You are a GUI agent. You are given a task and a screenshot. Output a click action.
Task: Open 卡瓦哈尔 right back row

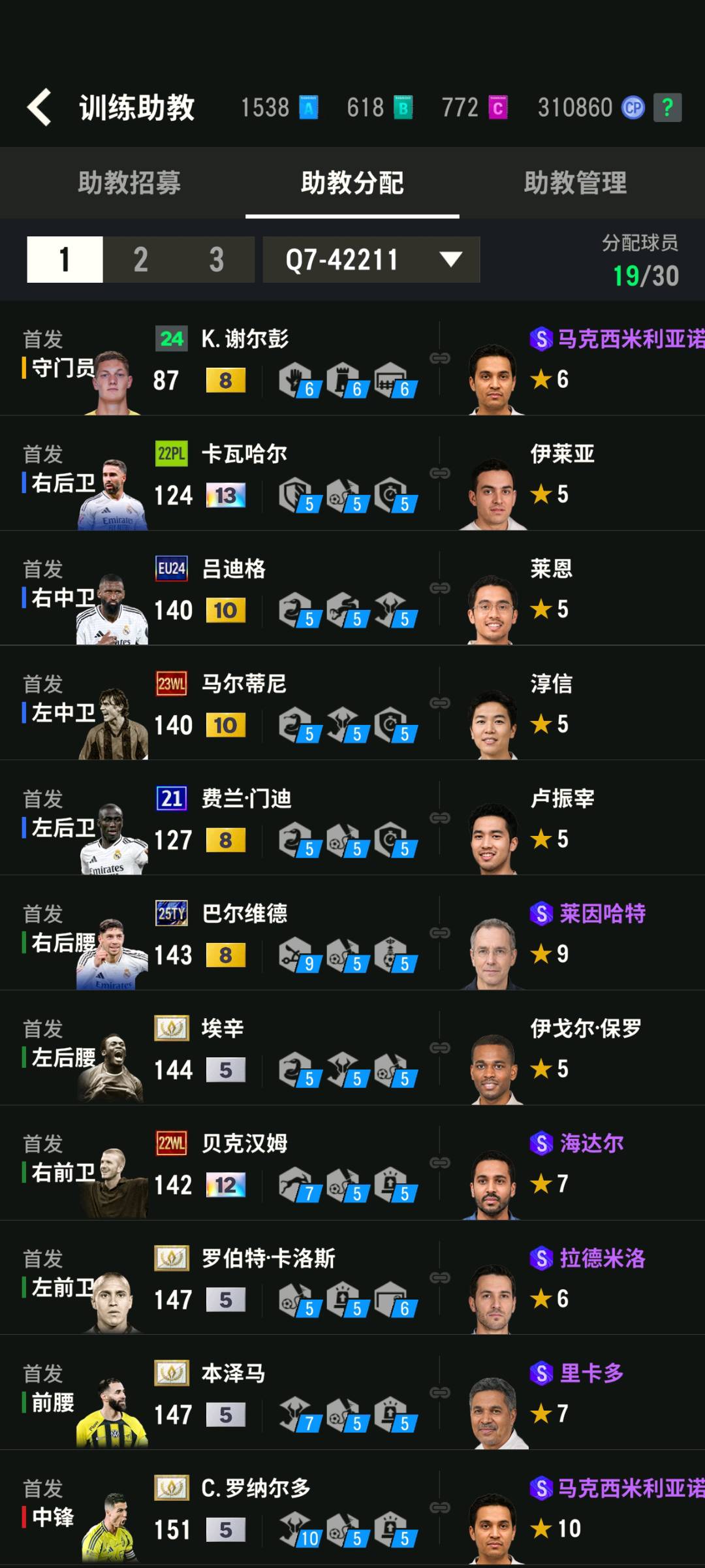[x=222, y=474]
